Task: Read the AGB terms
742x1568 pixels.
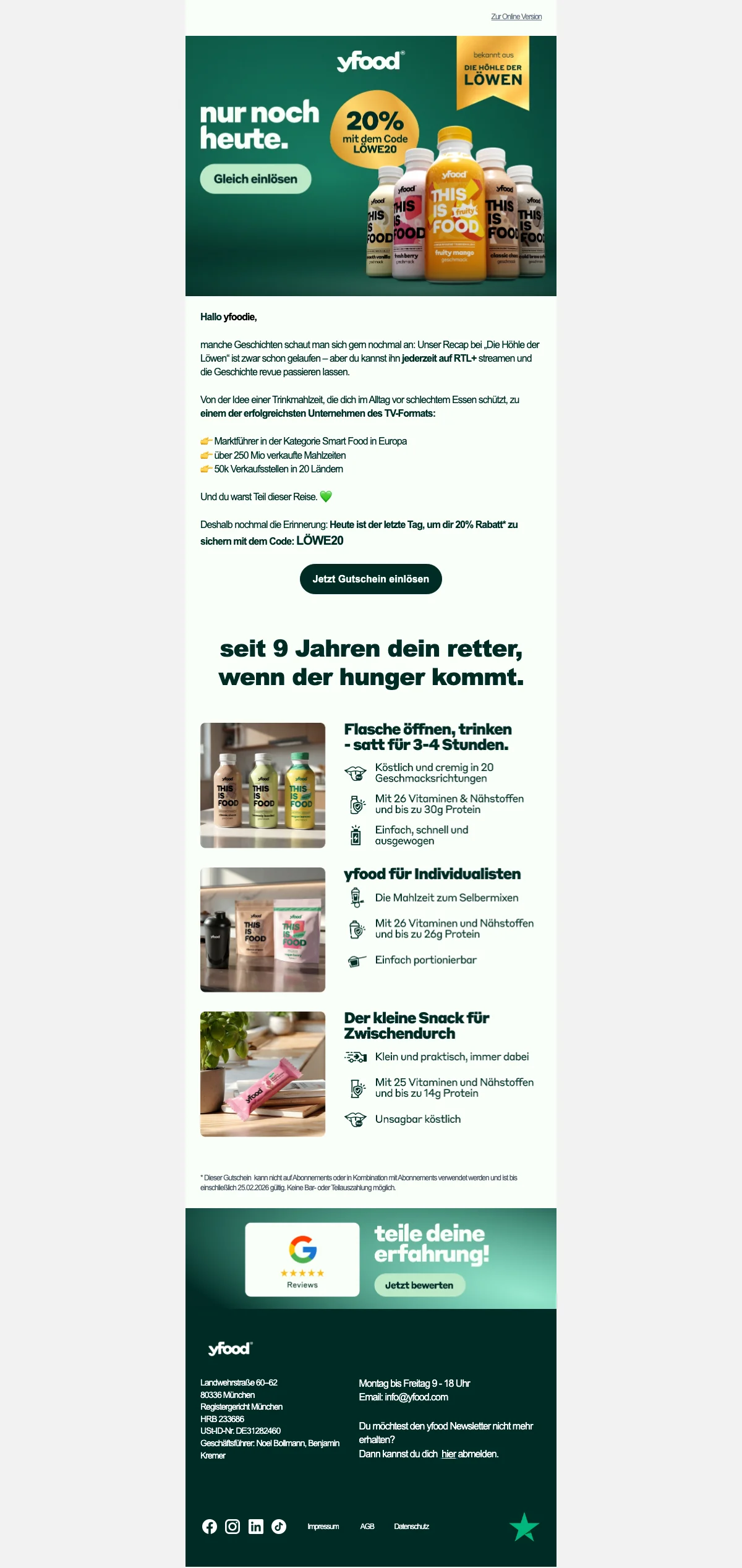Action: coord(367,1527)
